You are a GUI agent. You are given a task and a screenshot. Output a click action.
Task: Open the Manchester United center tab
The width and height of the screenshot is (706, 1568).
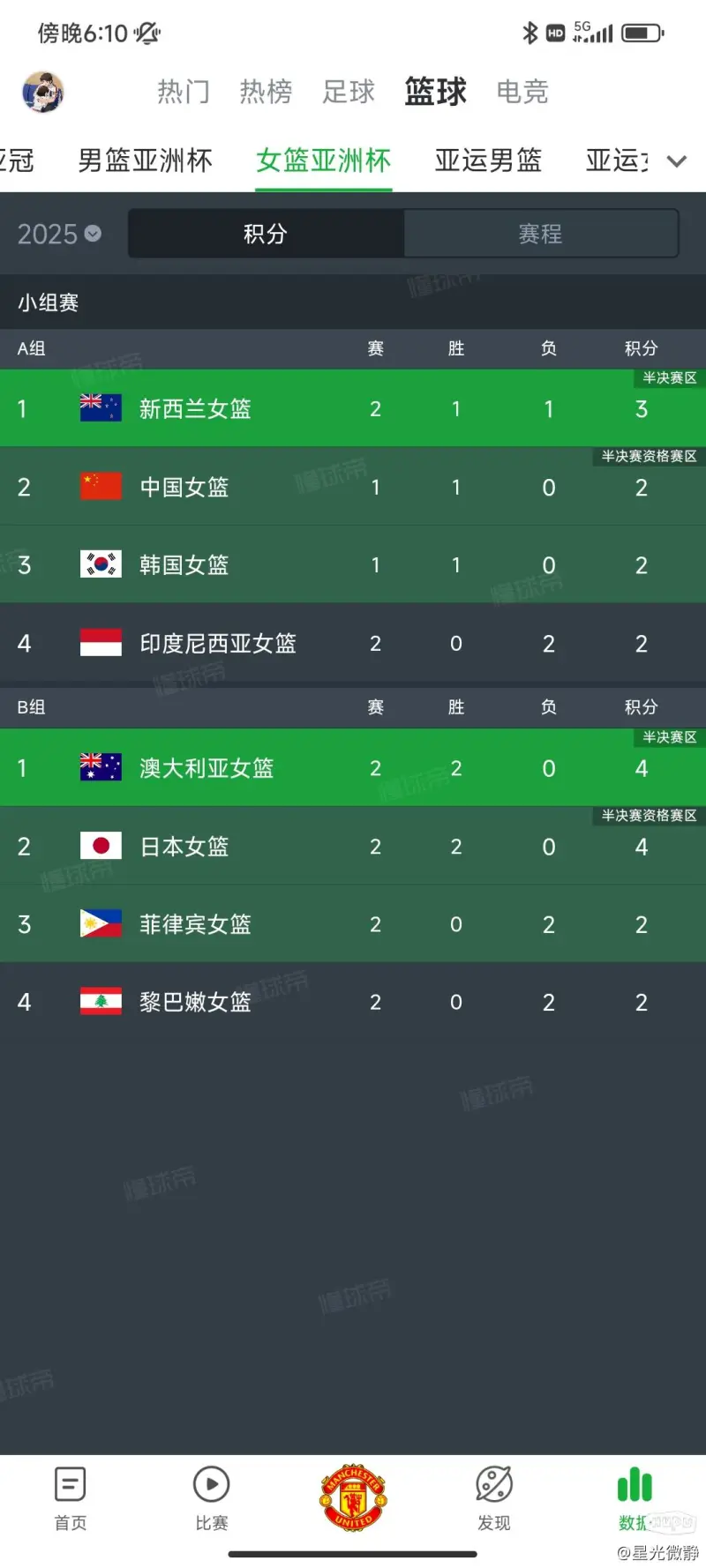pos(353,1497)
